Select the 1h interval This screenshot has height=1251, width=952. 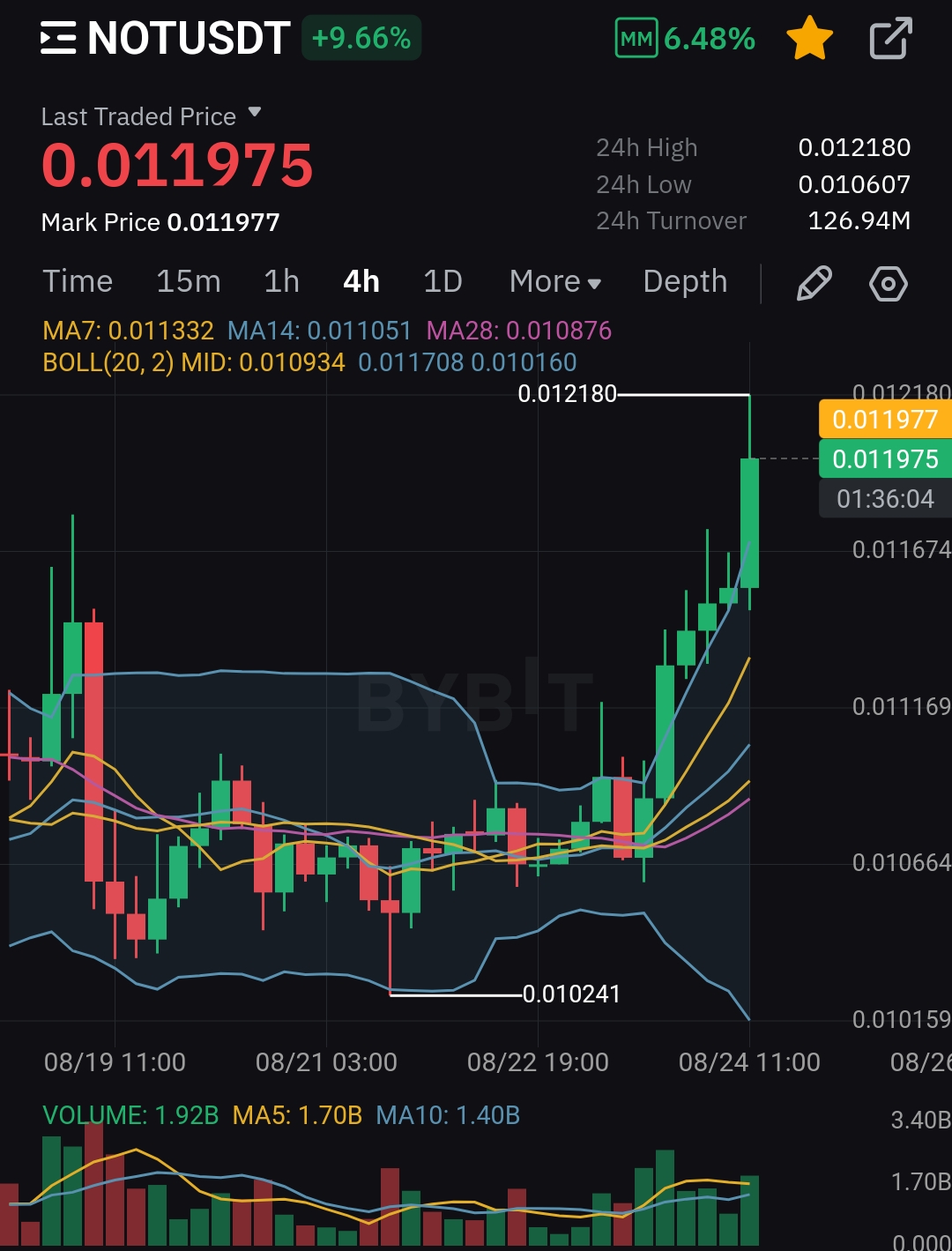click(281, 281)
